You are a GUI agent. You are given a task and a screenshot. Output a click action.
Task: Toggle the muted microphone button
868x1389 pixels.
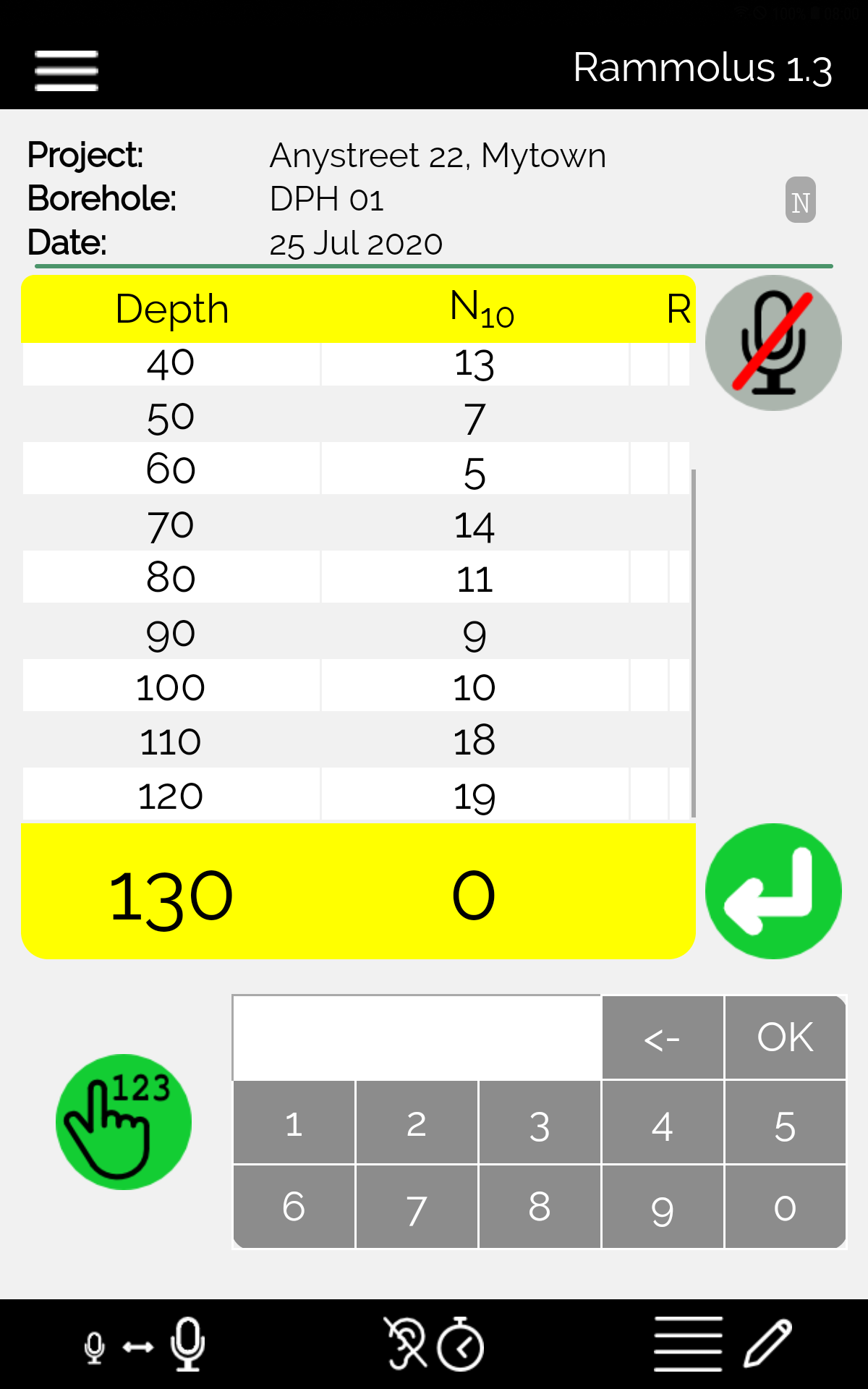coord(773,343)
